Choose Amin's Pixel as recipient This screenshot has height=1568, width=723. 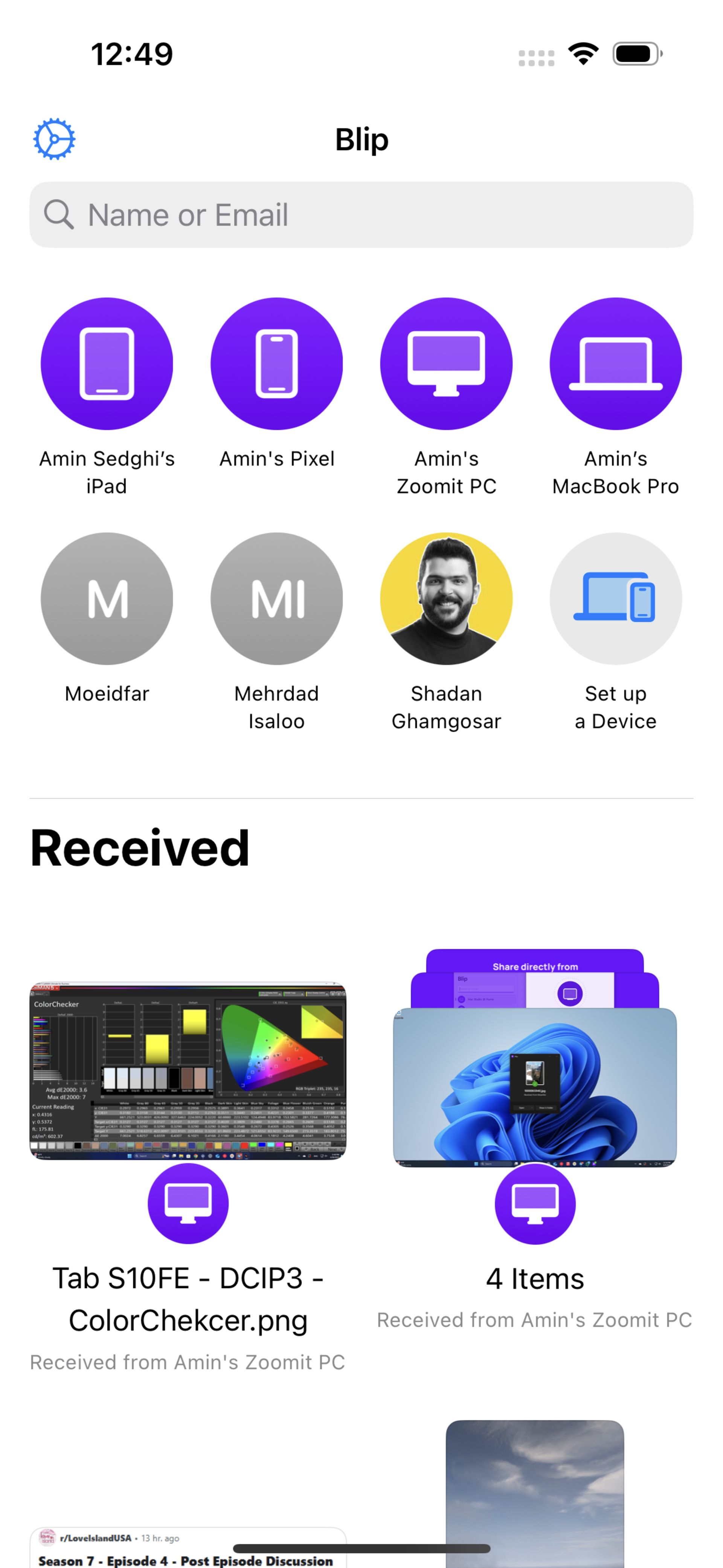[x=277, y=364]
